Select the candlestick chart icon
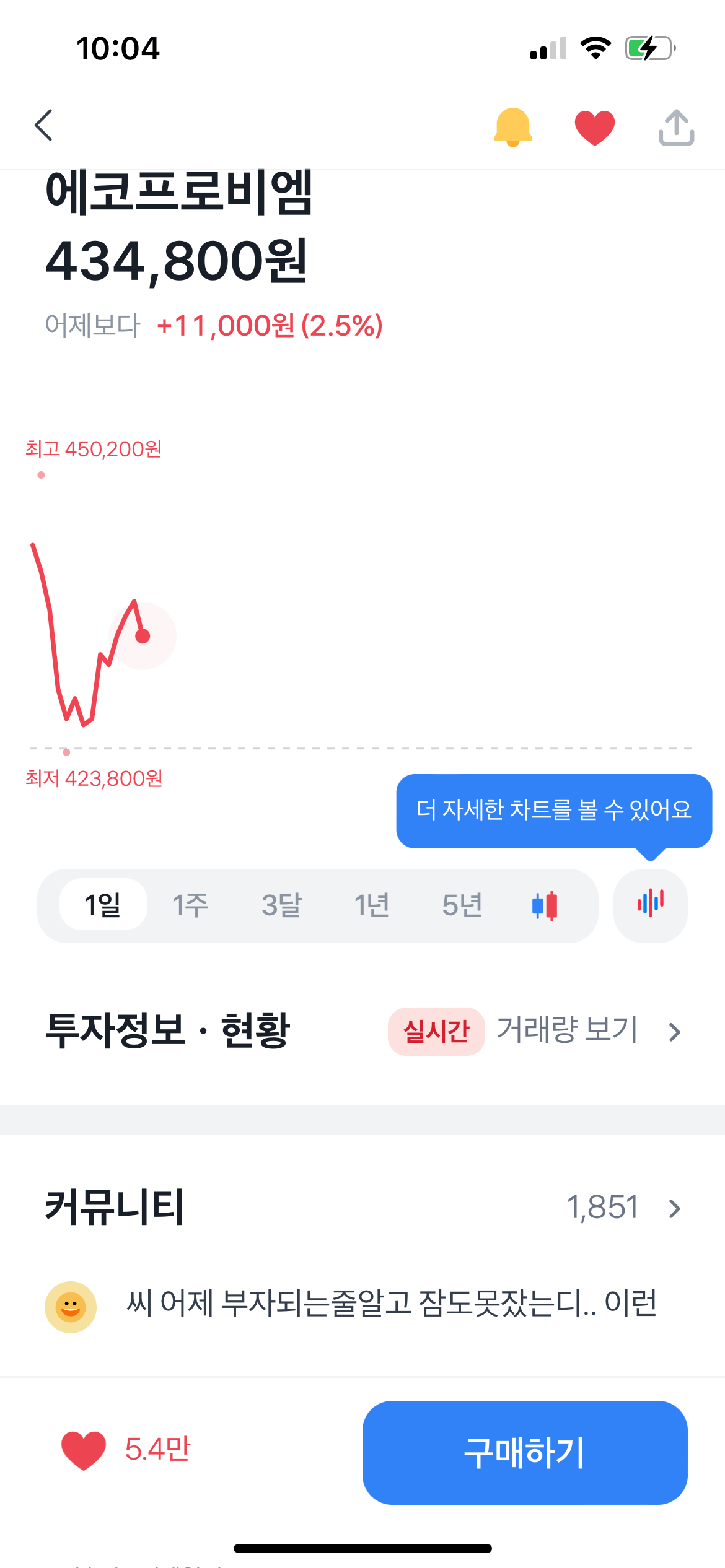The height and width of the screenshot is (1568, 725). click(544, 905)
